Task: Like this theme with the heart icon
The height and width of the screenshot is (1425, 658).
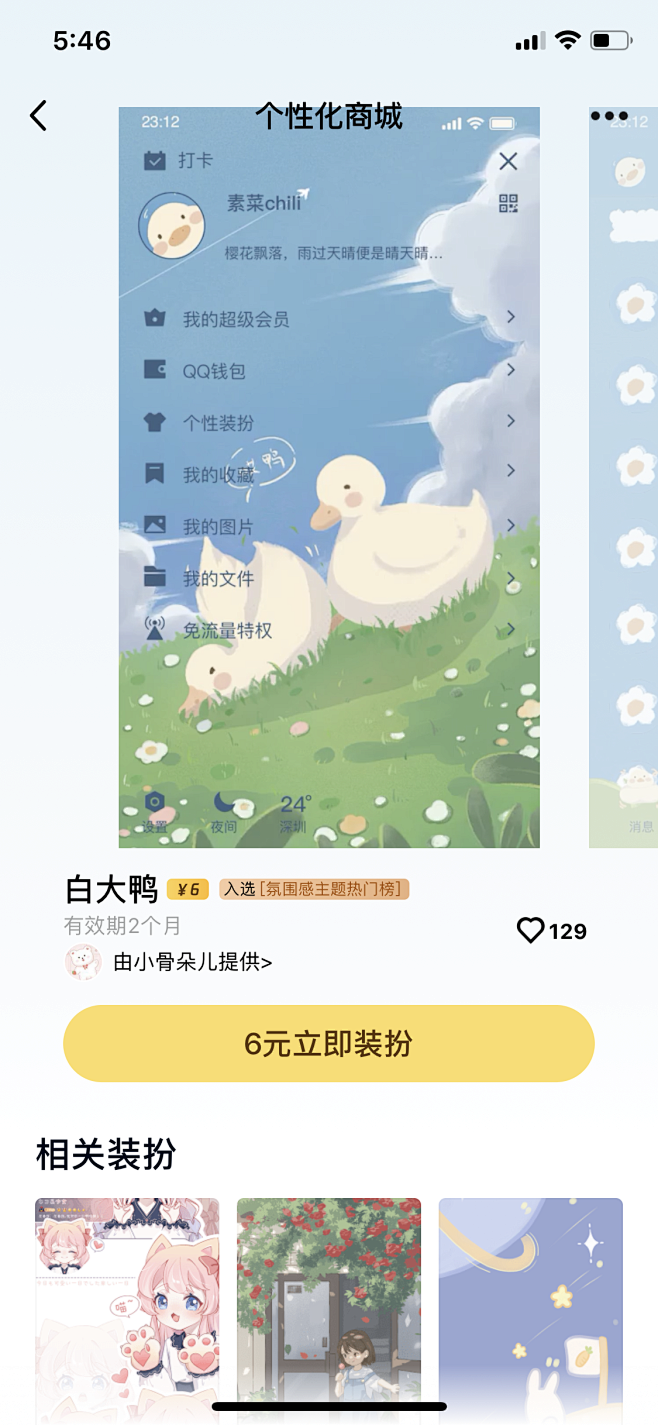Action: 530,931
